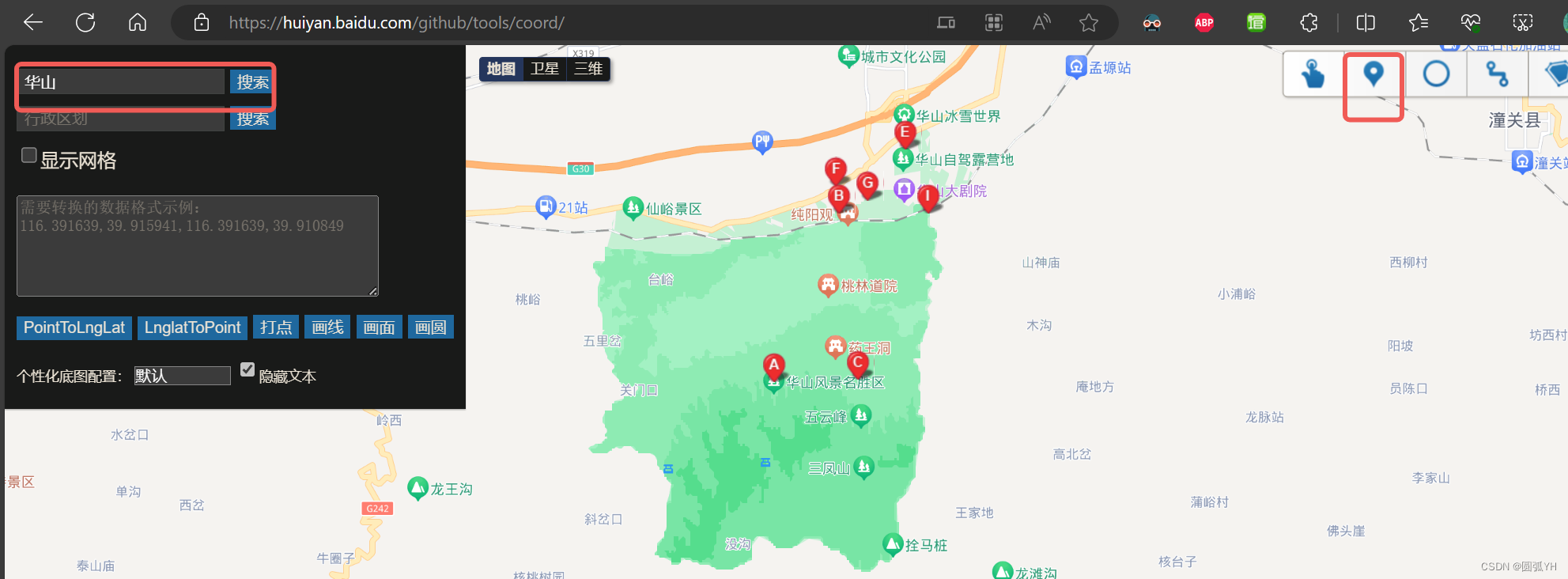Image resolution: width=1568 pixels, height=579 pixels.
Task: Run the PointToLngLat conversion
Action: pyautogui.click(x=74, y=327)
